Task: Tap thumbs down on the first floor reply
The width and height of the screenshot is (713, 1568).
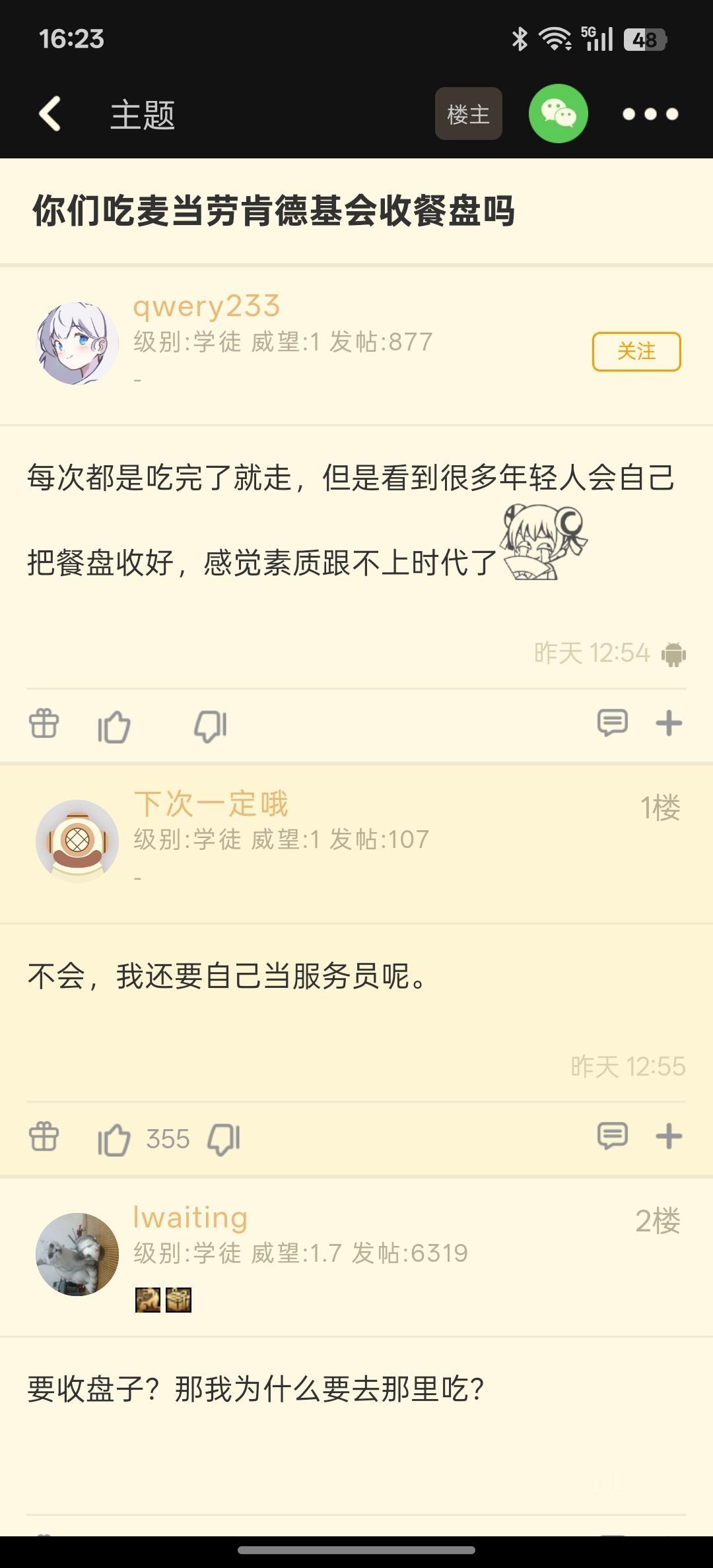Action: (223, 1136)
